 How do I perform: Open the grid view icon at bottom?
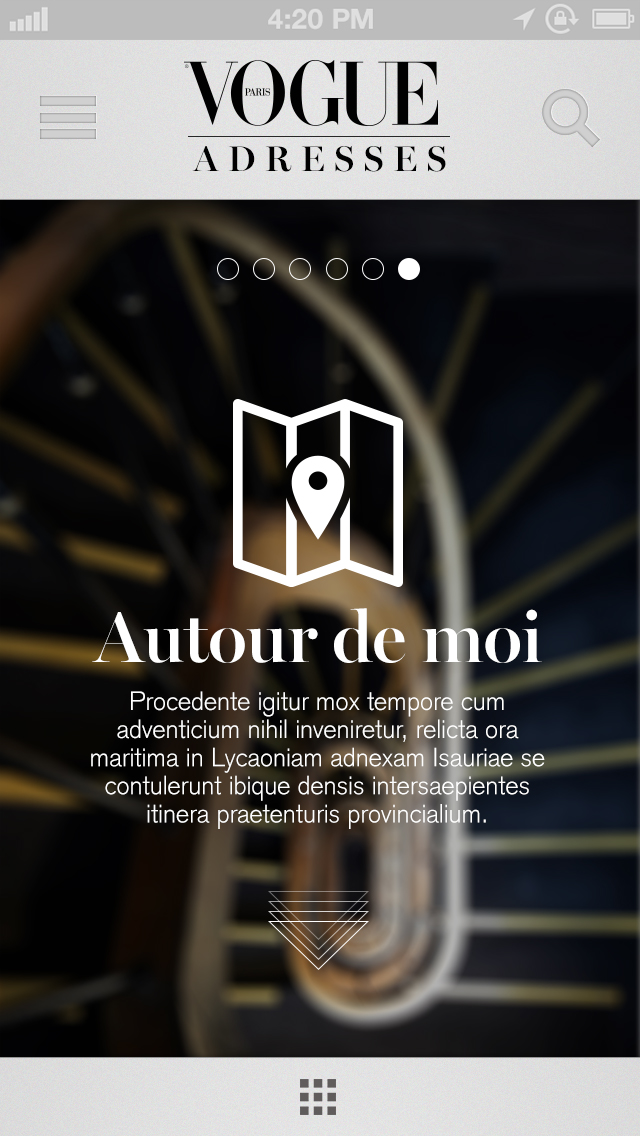click(318, 1097)
